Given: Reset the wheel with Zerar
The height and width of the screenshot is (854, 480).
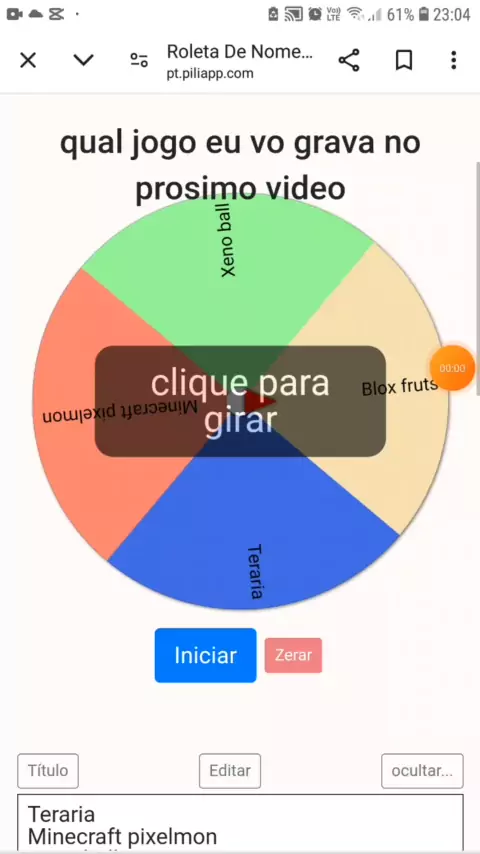Looking at the screenshot, I should coord(293,655).
